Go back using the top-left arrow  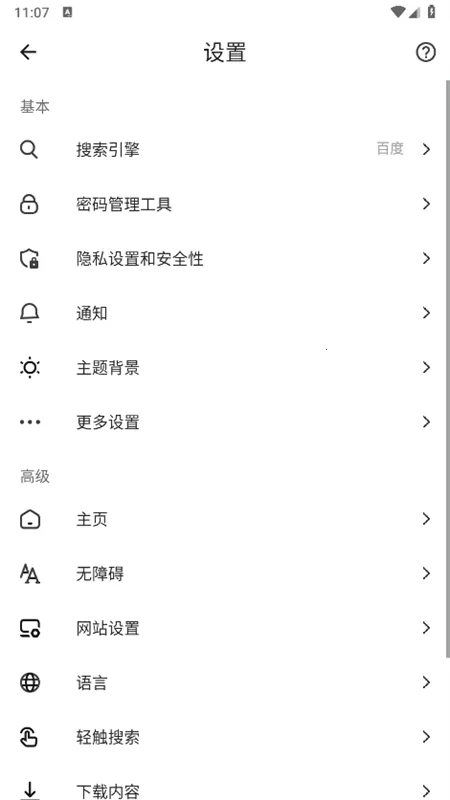coord(29,52)
